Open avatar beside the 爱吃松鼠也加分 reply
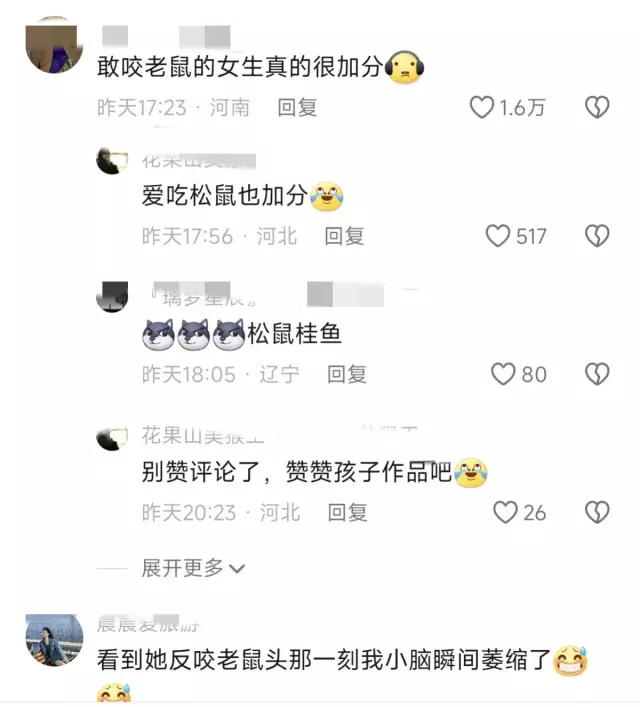Viewport: 640px width, 707px height. (113, 159)
